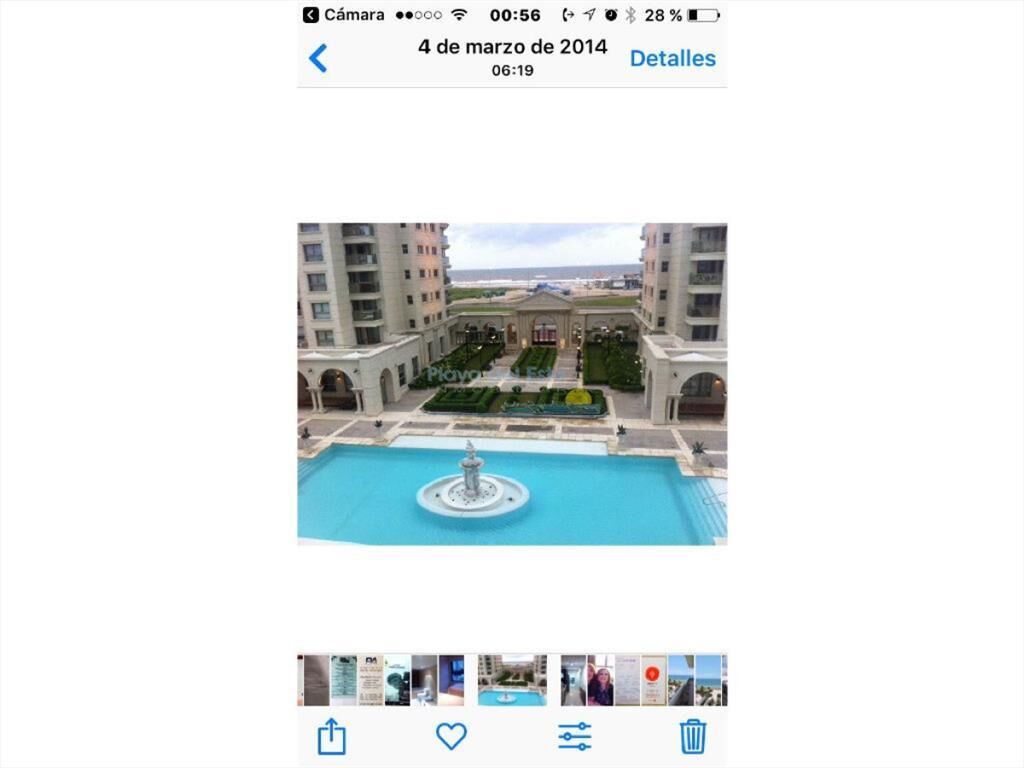Delete this photo with trash icon
1024x768 pixels.
(693, 737)
